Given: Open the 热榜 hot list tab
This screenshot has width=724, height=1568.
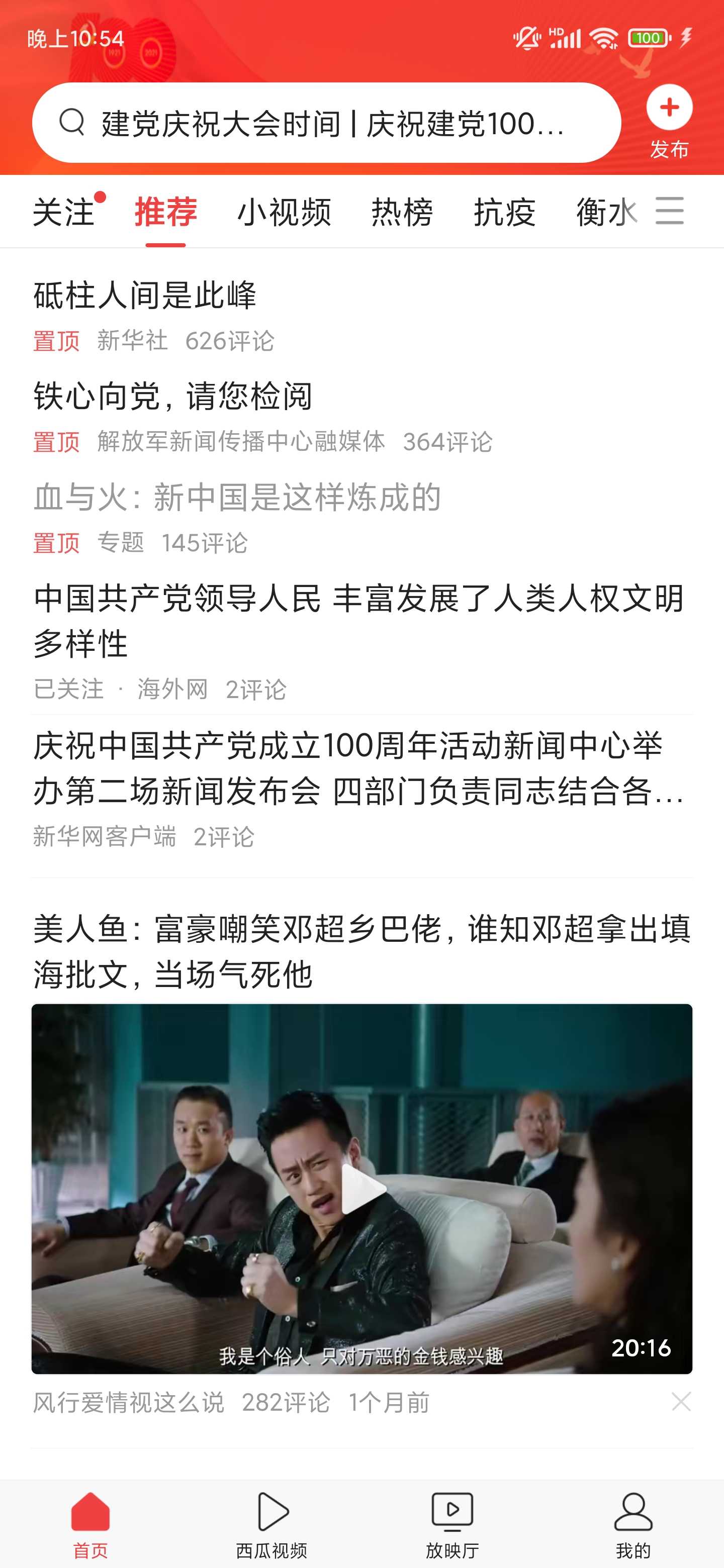Looking at the screenshot, I should click(402, 213).
